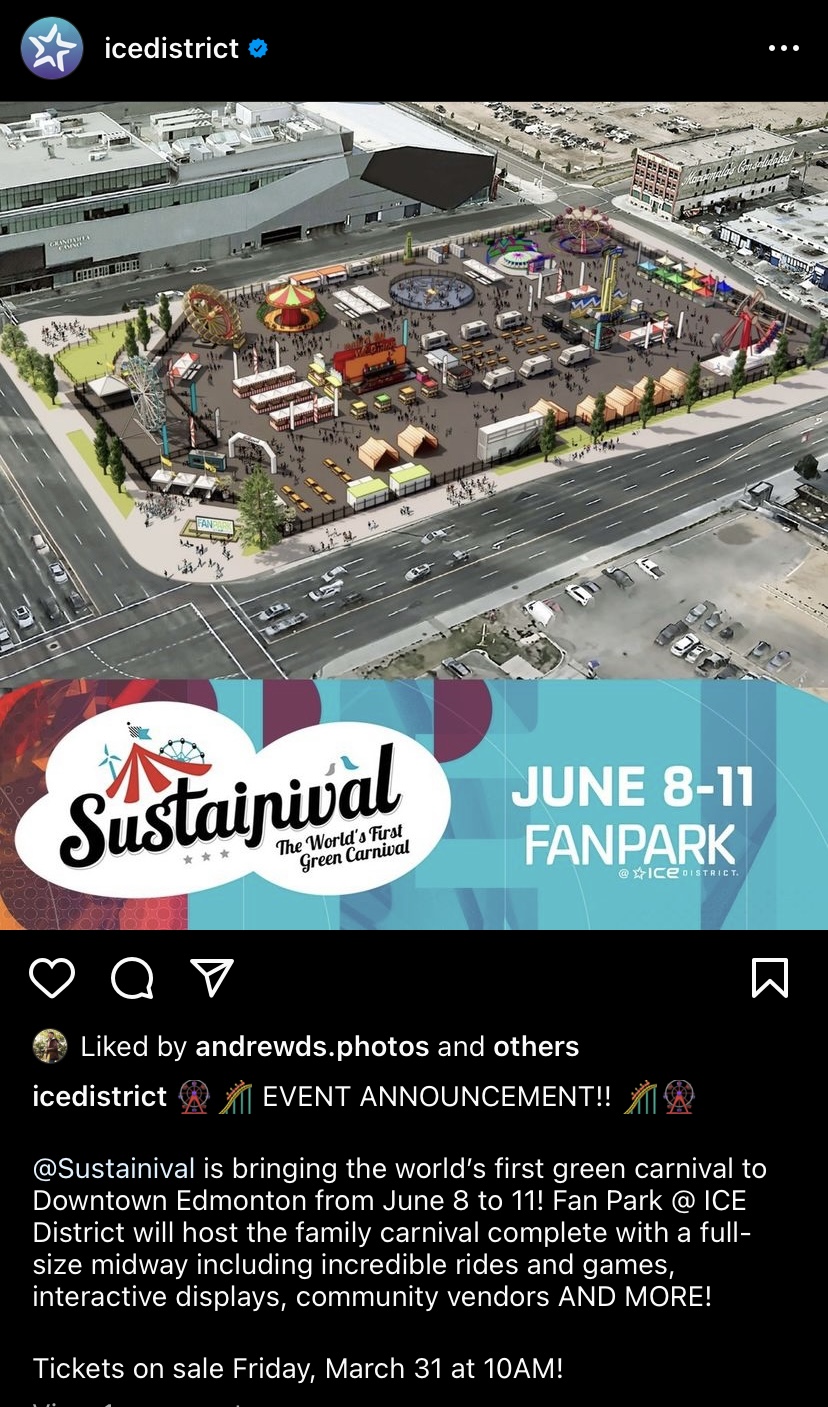View others who liked the post
Viewport: 828px width, 1407px height.
[536, 1047]
